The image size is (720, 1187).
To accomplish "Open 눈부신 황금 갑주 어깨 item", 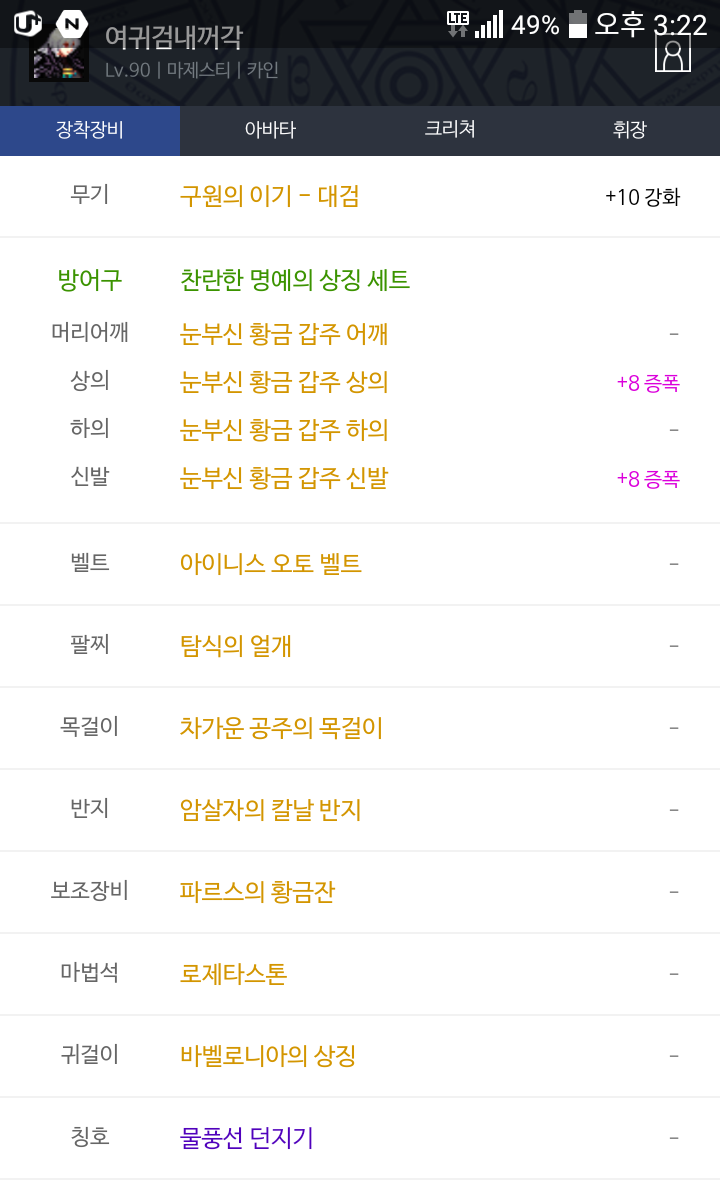I will pos(284,334).
